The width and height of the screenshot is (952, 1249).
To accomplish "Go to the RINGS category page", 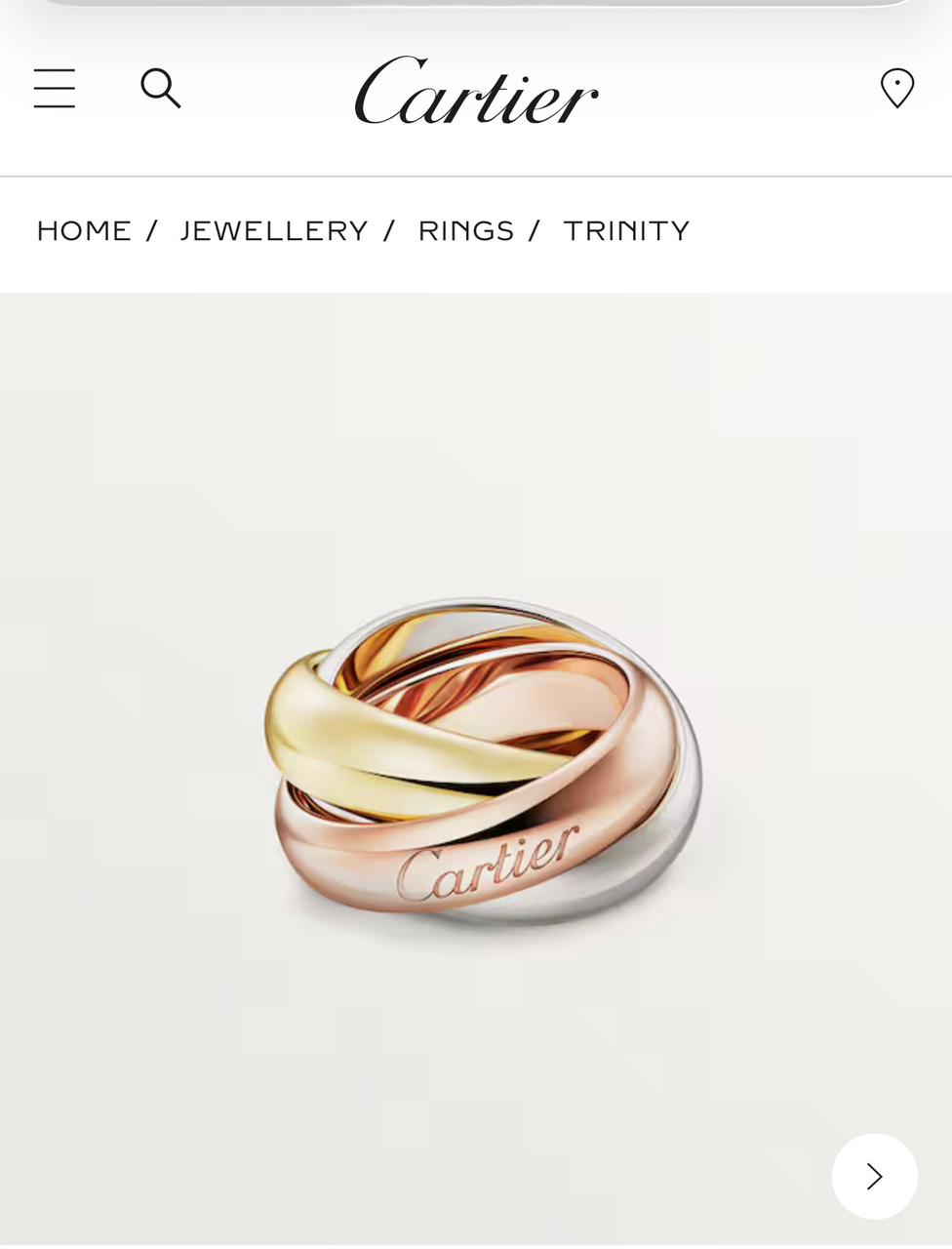I will coord(465,230).
